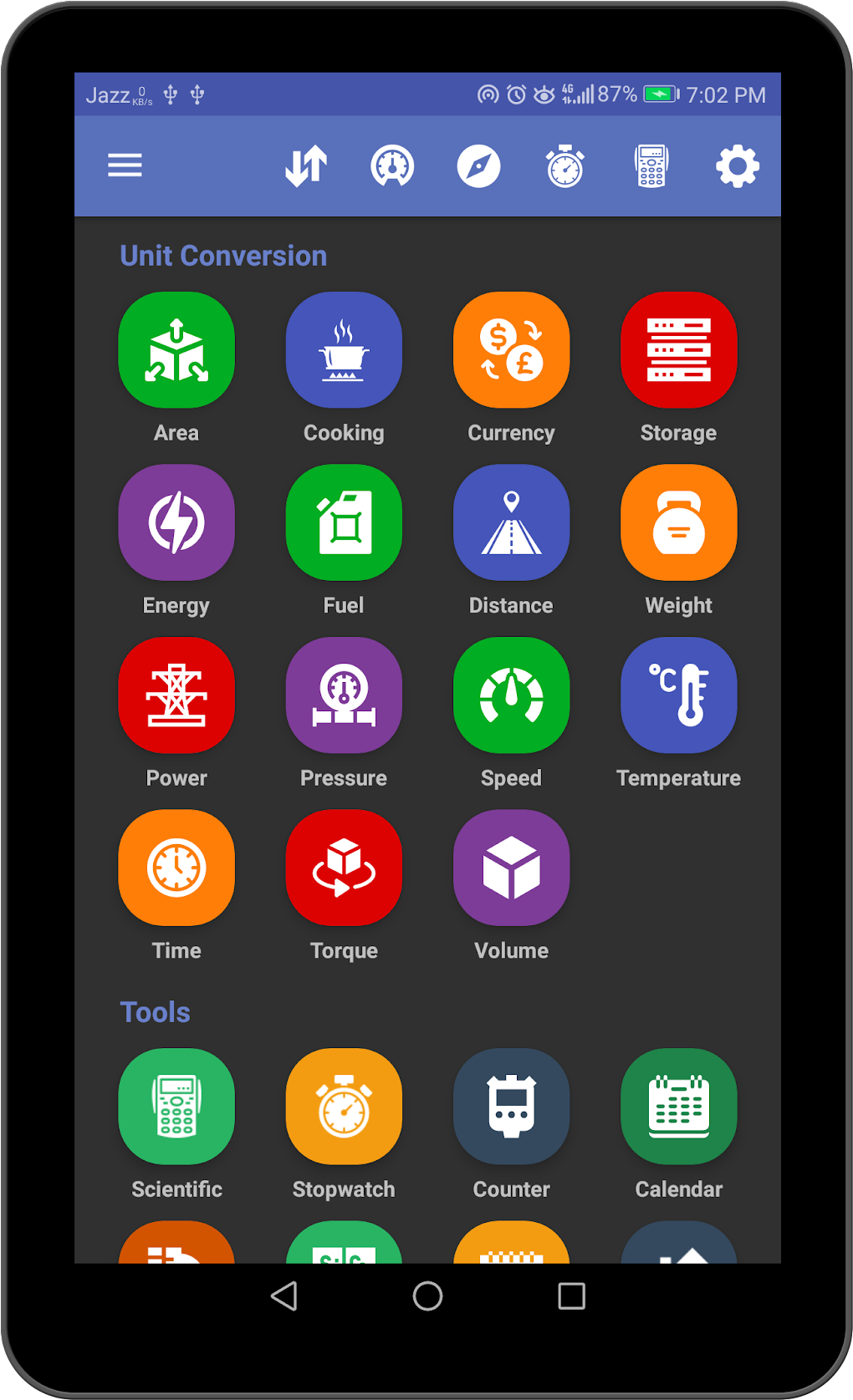Open the Area unit converter

[176, 349]
